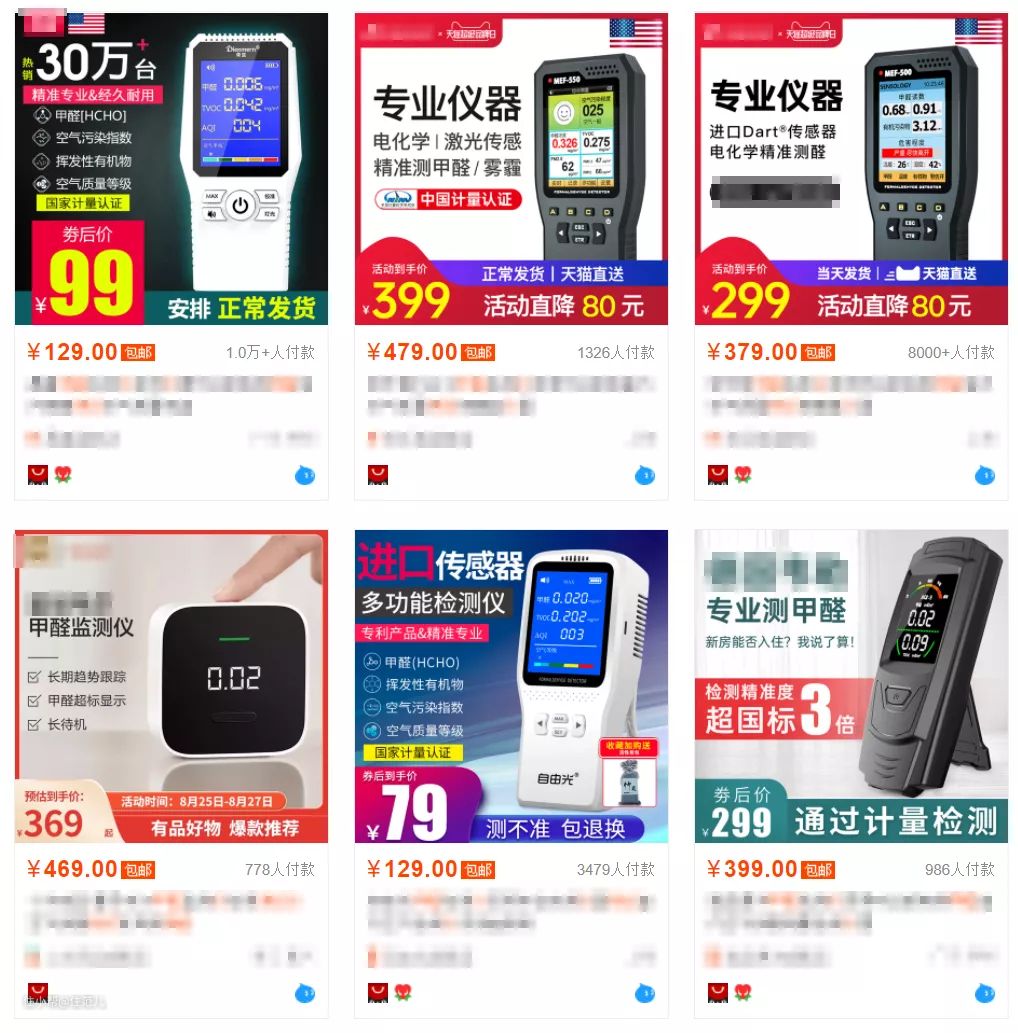The height and width of the screenshot is (1033, 1018).
Task: Contact the seller of the ¥469.00 item
Action: click(304, 993)
